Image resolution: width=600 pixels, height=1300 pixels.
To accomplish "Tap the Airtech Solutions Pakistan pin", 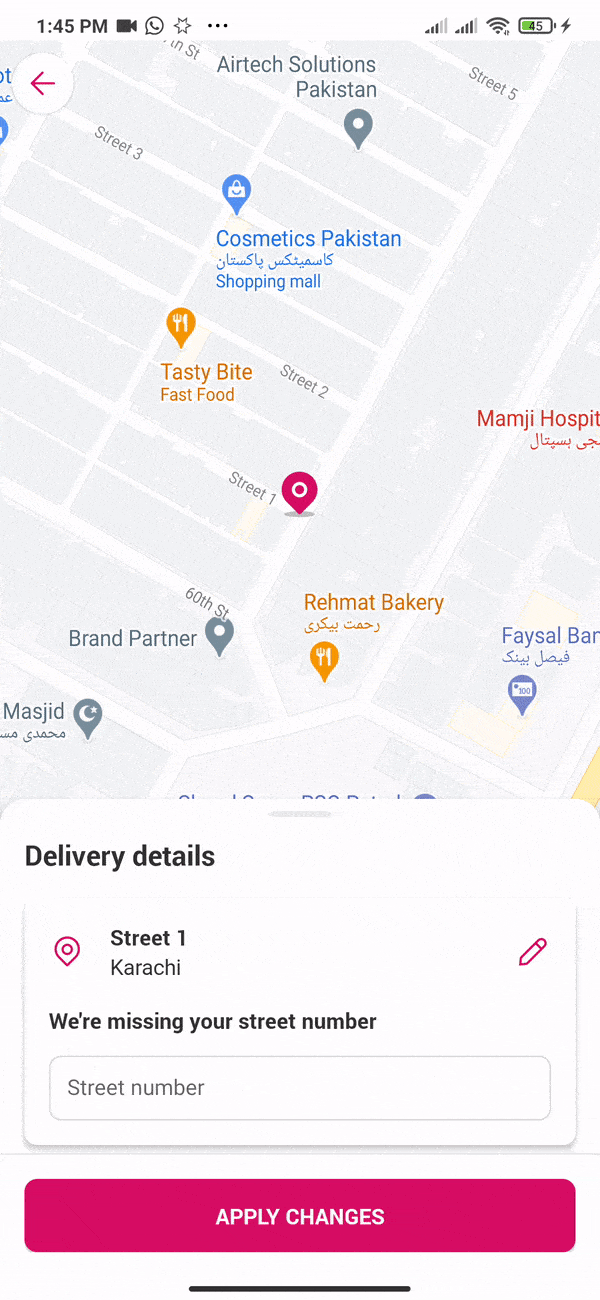I will [x=358, y=129].
